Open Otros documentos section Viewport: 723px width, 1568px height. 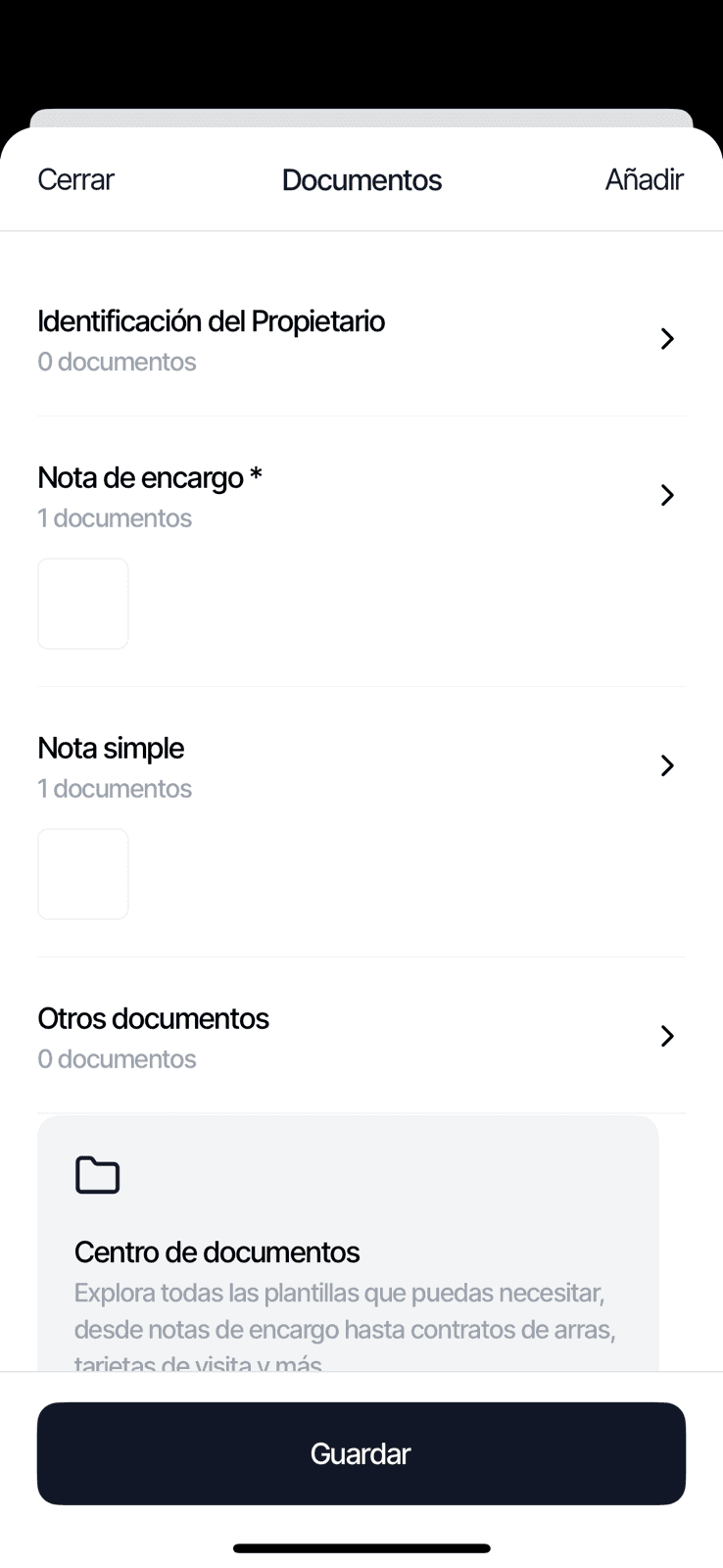[x=361, y=1037]
